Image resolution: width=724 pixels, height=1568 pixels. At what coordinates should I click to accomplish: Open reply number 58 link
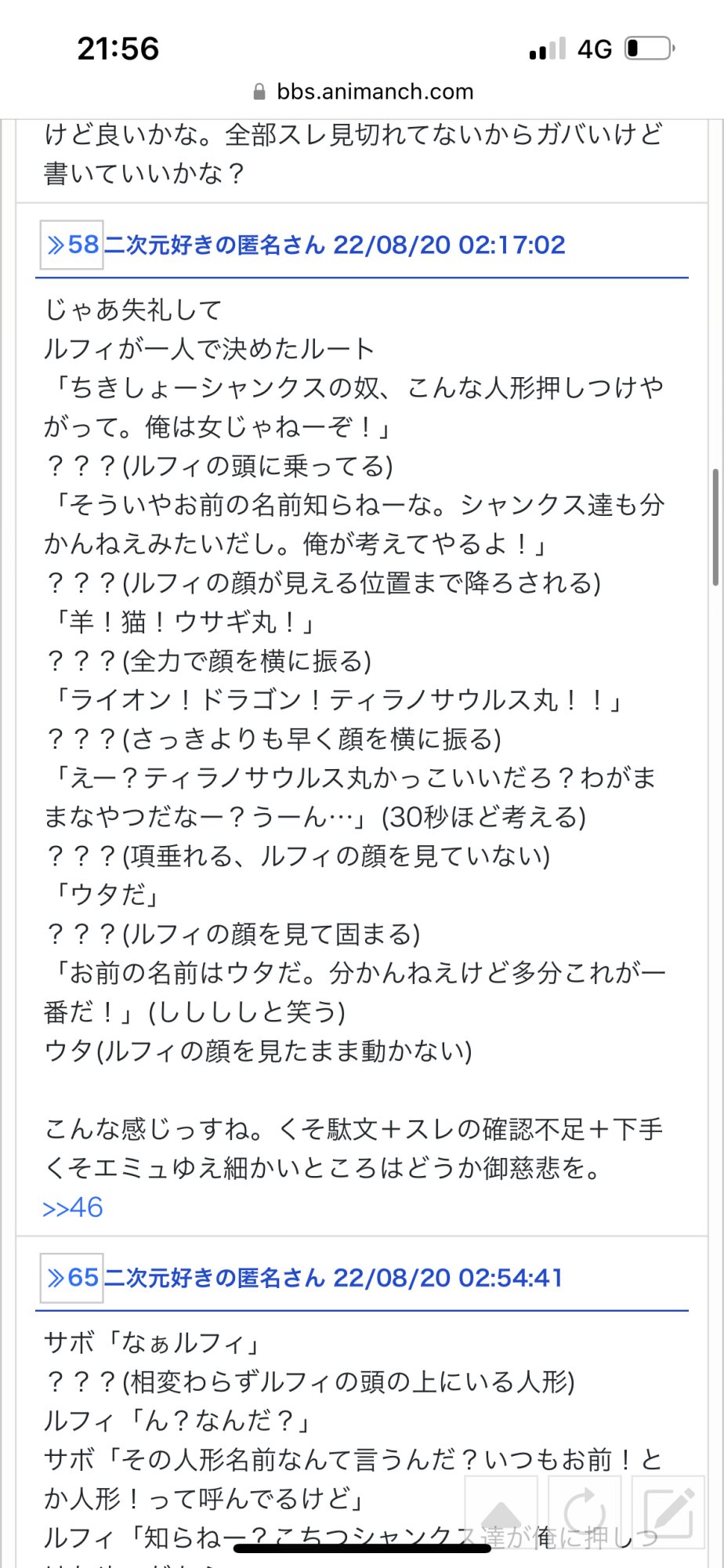pos(72,245)
